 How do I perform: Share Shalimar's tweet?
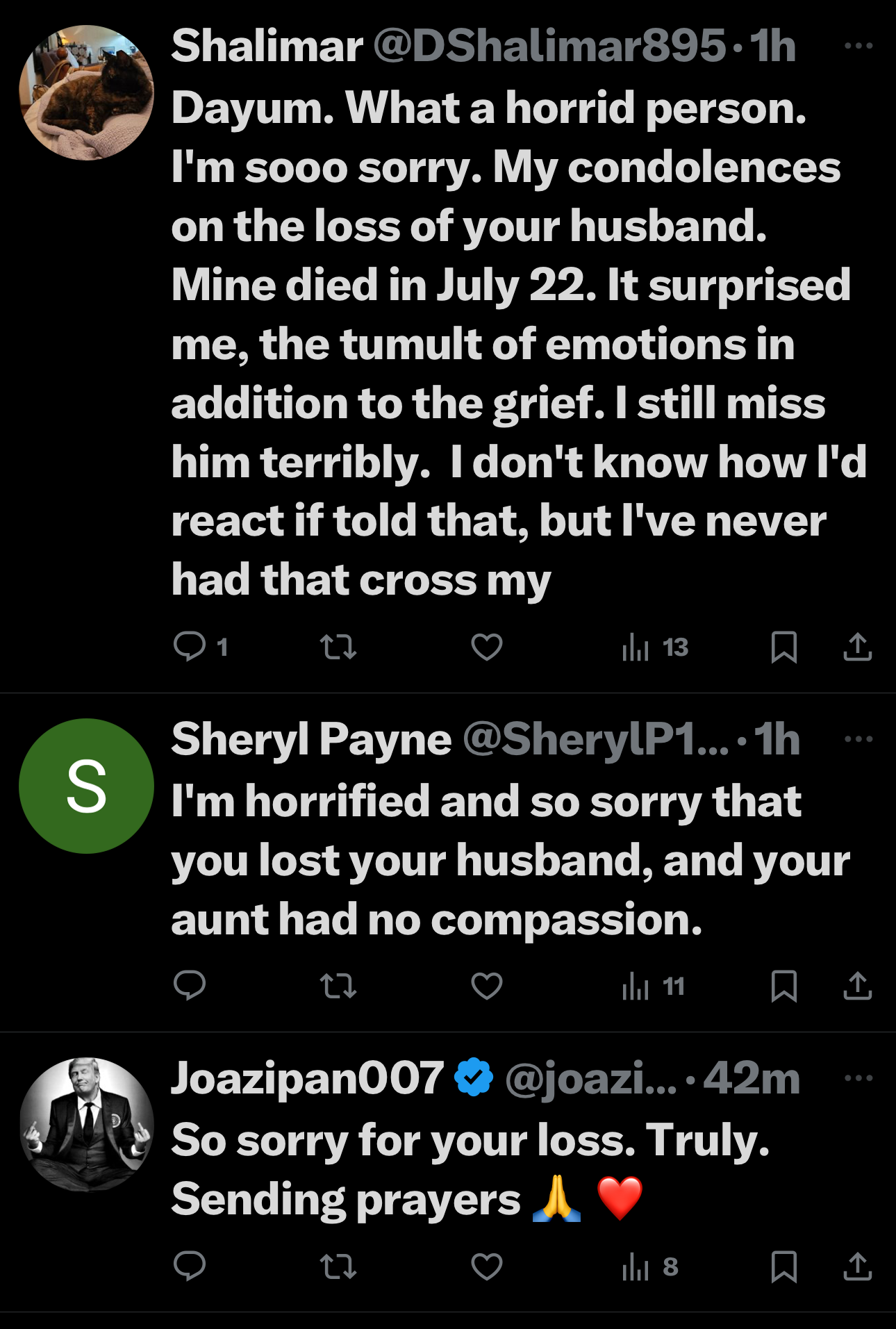[857, 647]
